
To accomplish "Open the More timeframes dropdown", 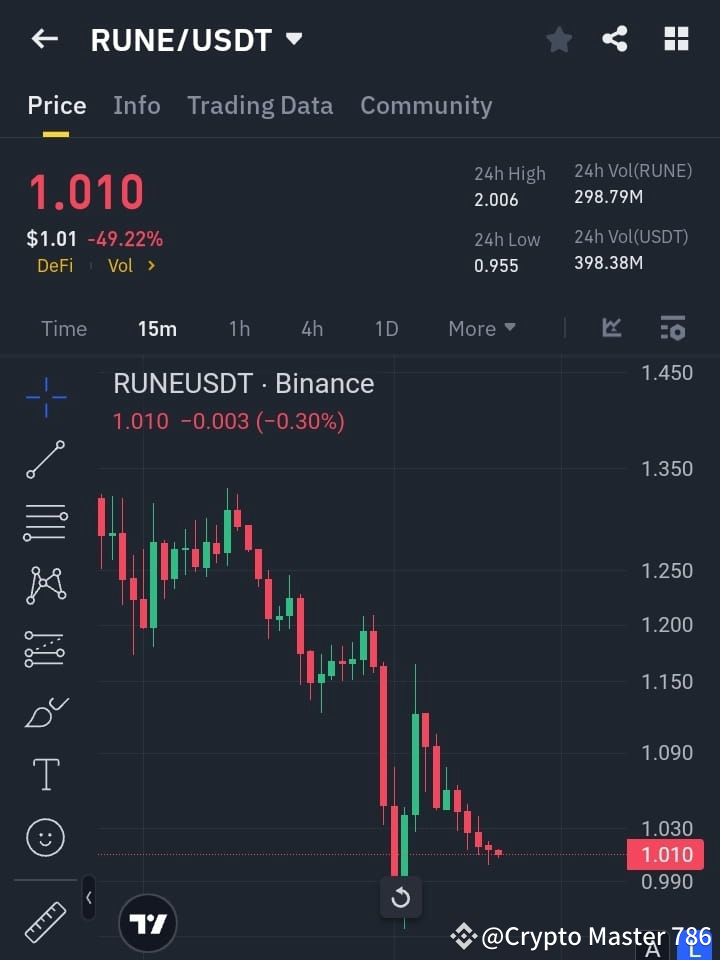I will click(x=481, y=328).
